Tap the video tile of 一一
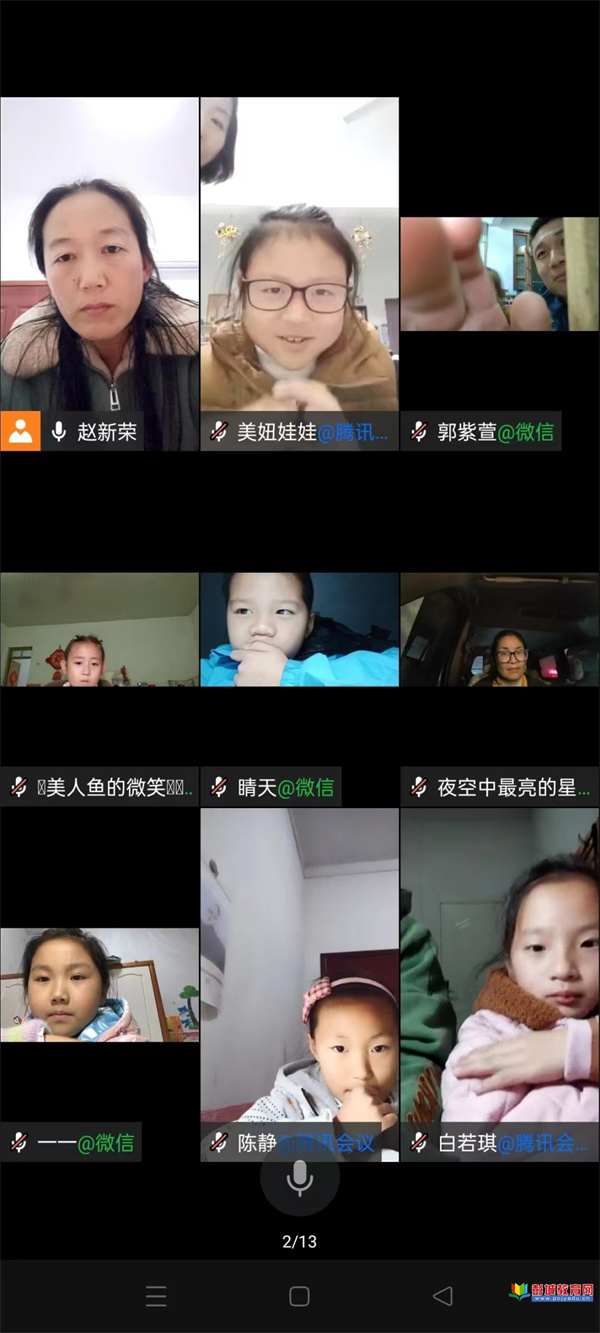600x1333 pixels. point(99,985)
